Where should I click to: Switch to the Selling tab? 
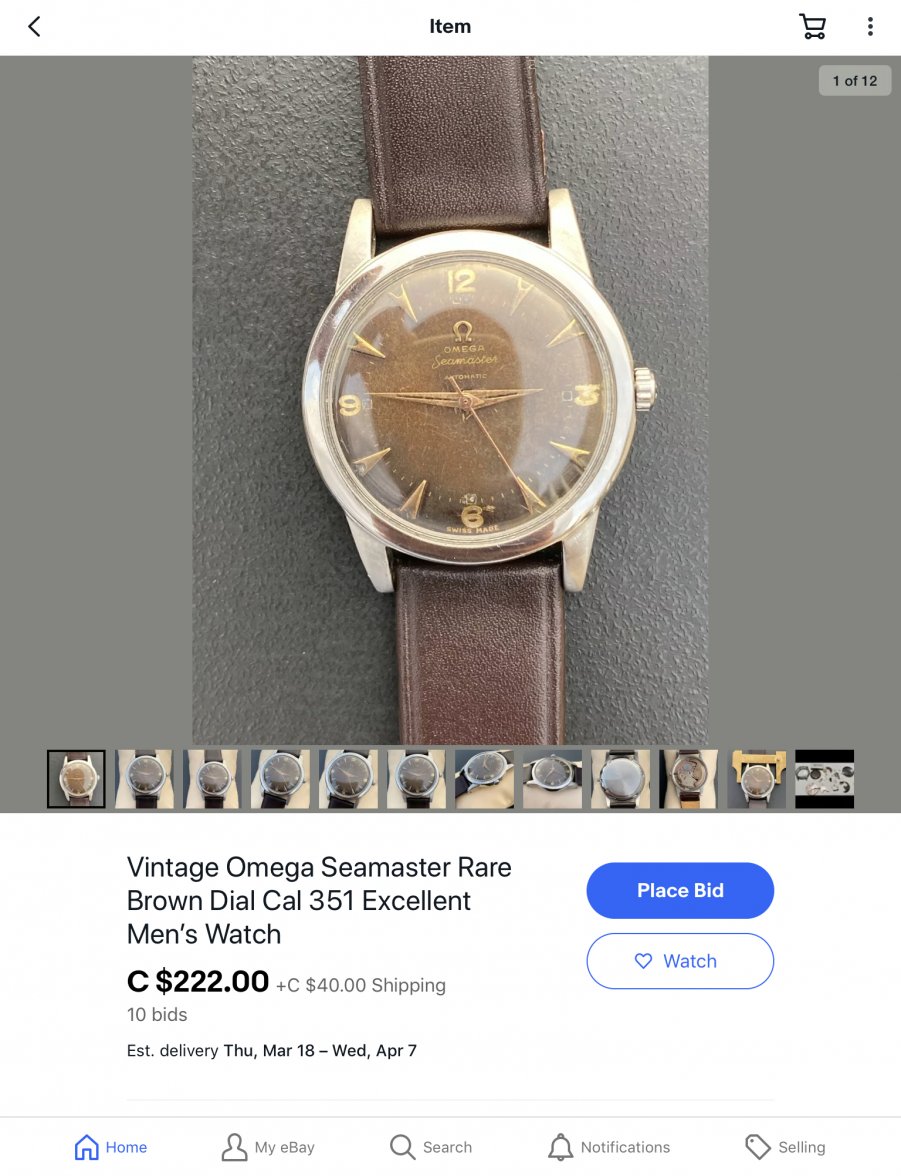click(x=785, y=1147)
